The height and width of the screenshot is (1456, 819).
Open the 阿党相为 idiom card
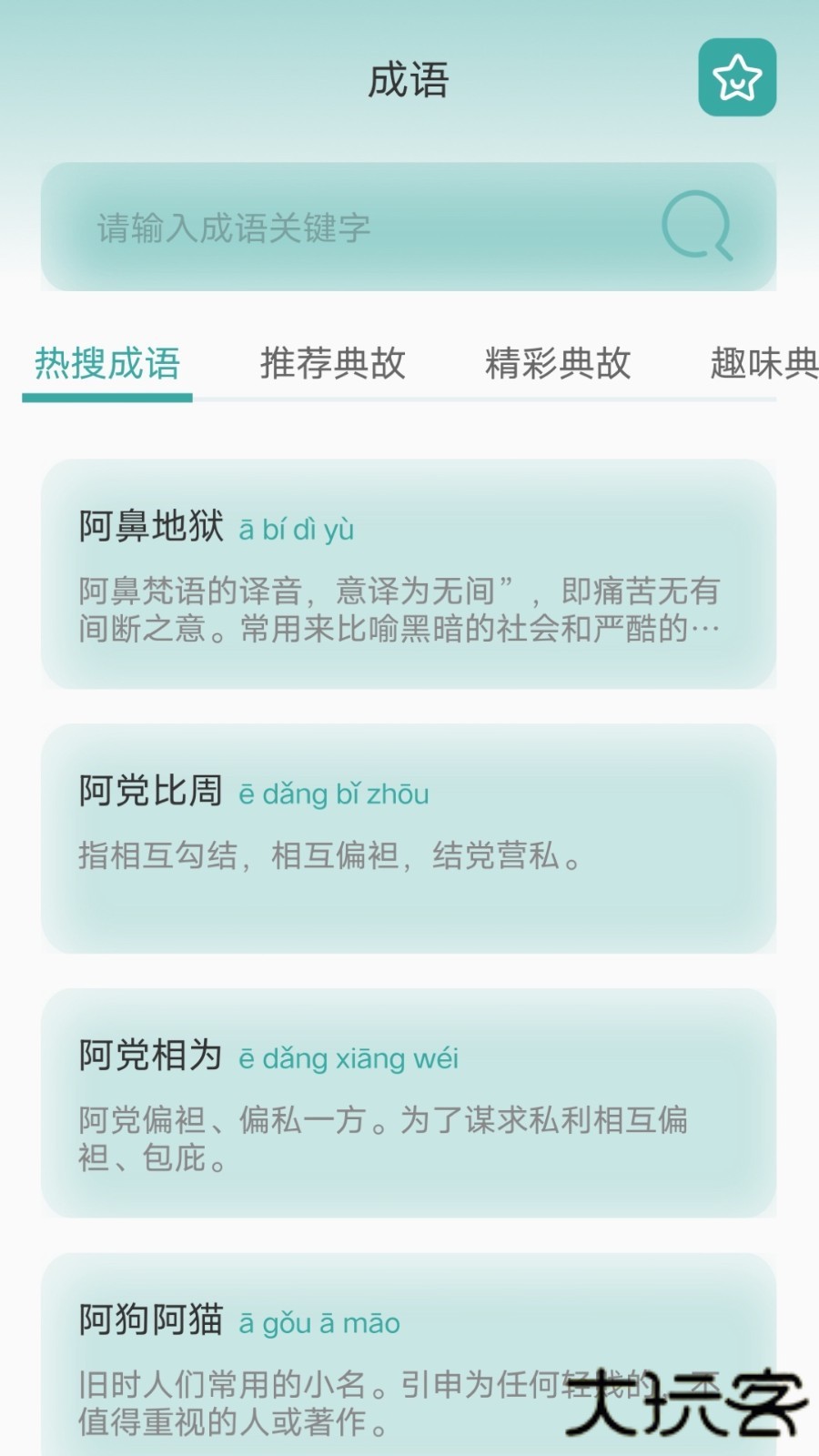tap(409, 1101)
